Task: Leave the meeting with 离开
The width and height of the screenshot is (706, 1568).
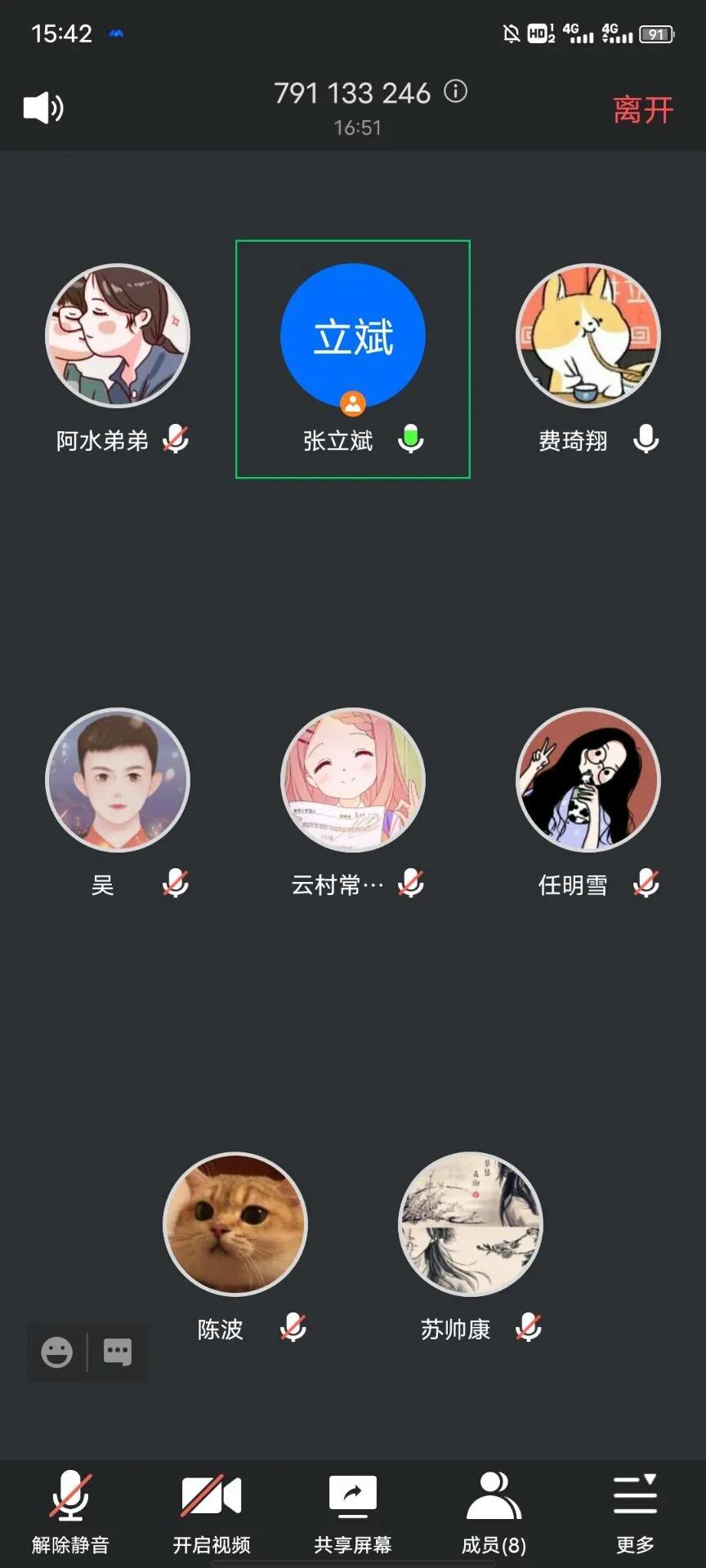Action: click(643, 109)
